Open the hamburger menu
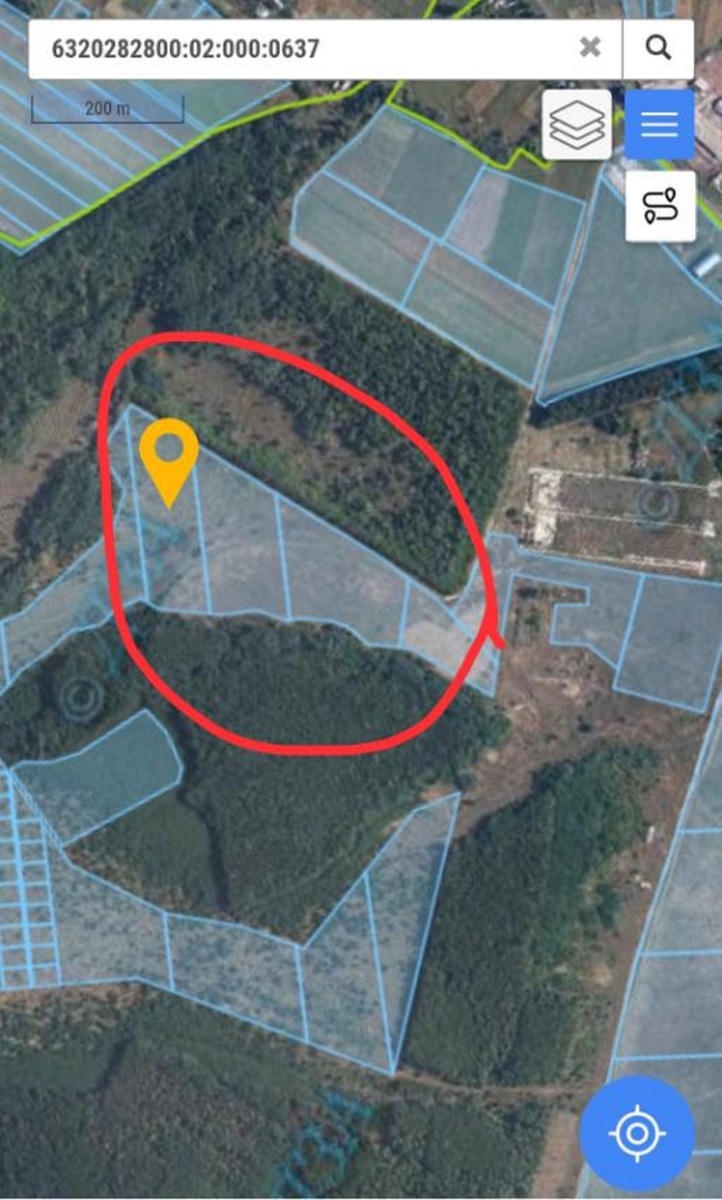This screenshot has height=1200, width=722. pos(660,125)
